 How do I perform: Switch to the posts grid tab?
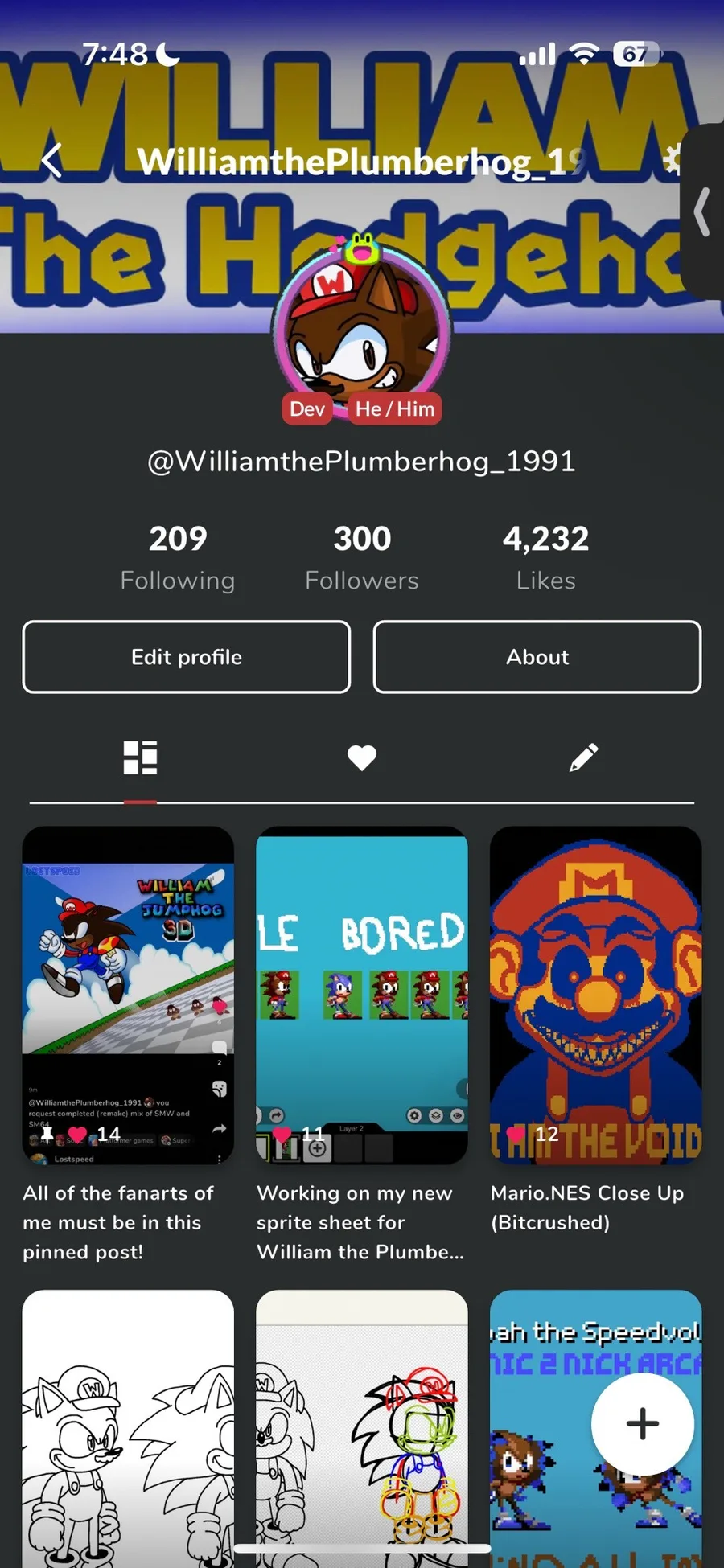(140, 757)
